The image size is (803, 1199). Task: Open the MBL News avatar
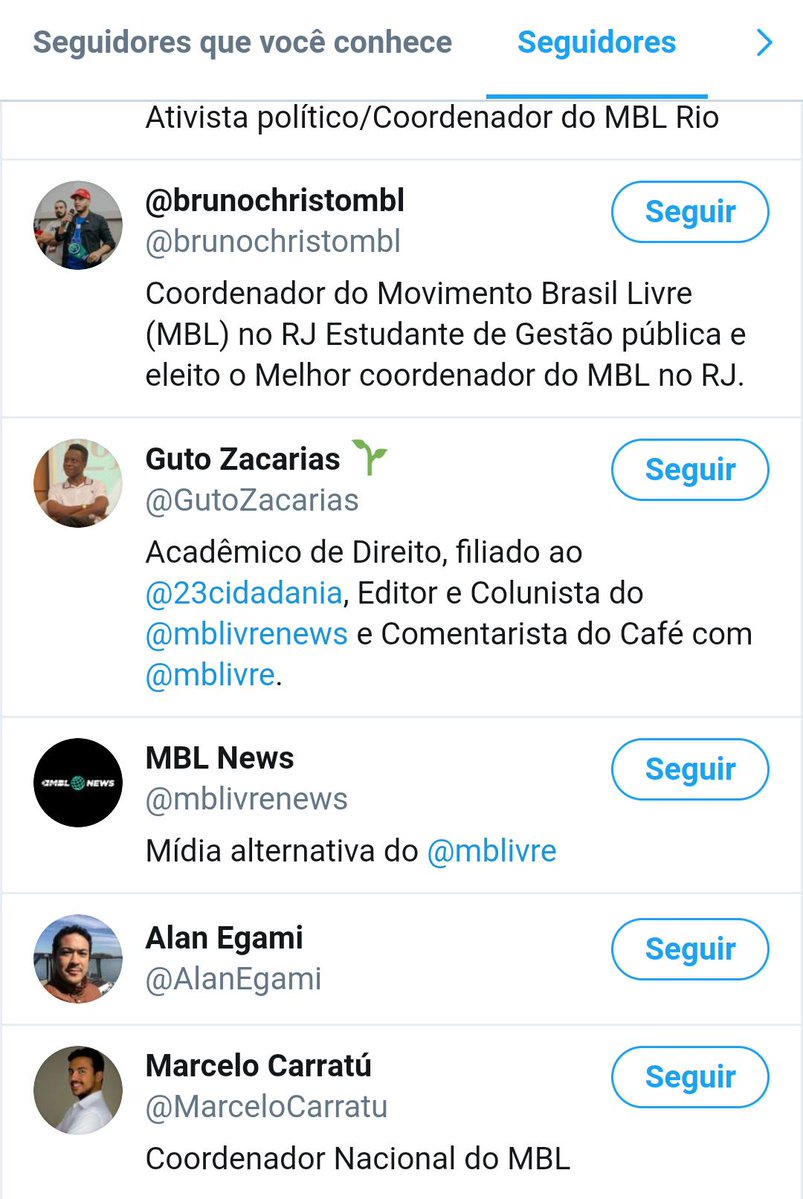click(x=78, y=782)
